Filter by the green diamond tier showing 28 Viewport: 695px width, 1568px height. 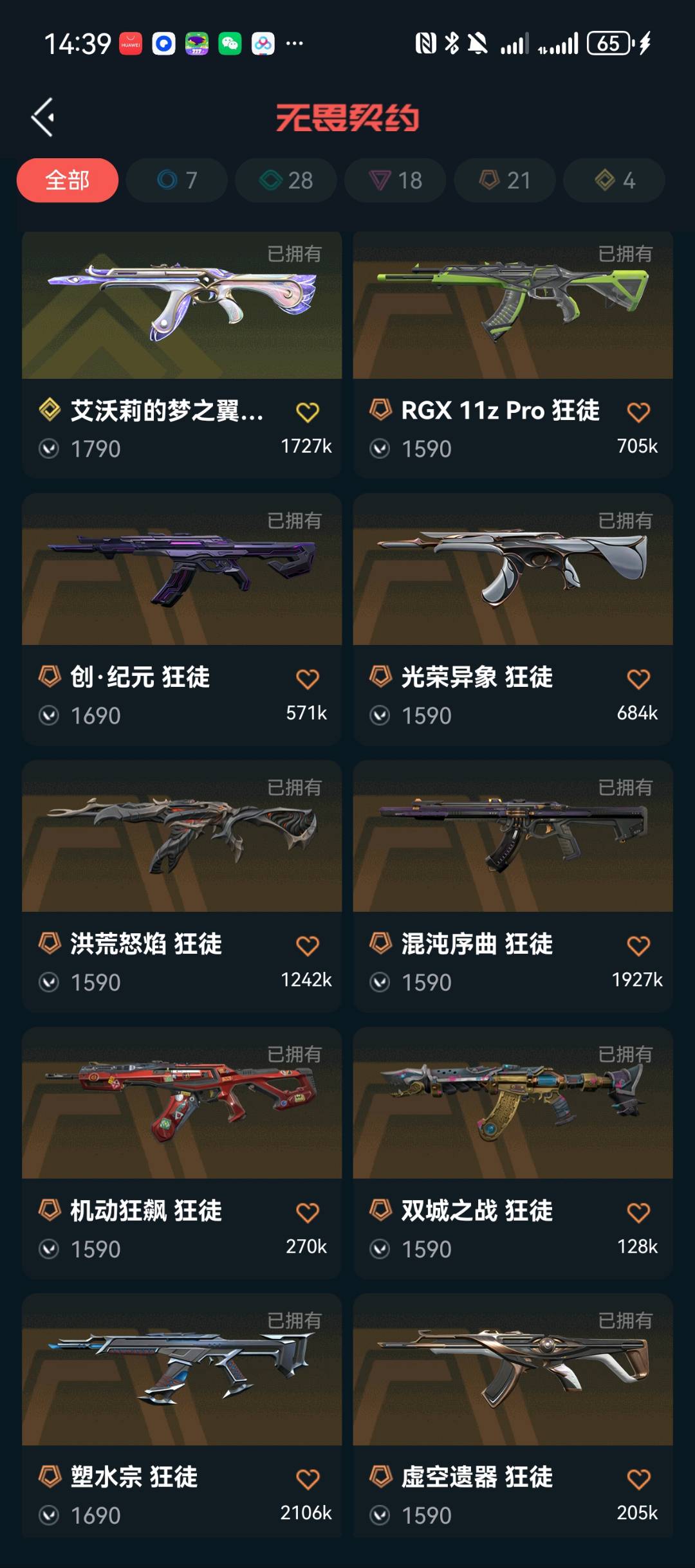pyautogui.click(x=286, y=180)
